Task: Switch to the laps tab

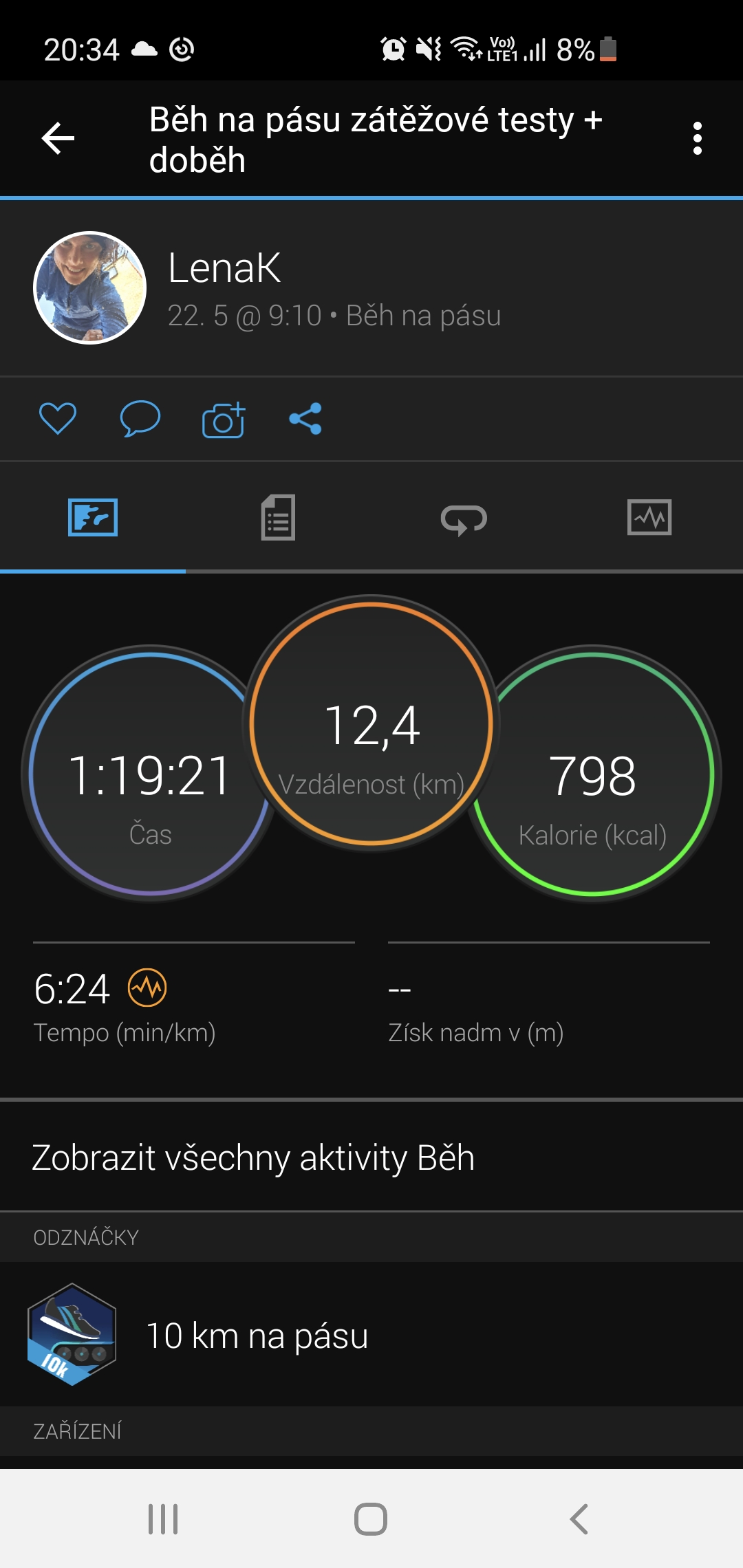Action: click(464, 519)
